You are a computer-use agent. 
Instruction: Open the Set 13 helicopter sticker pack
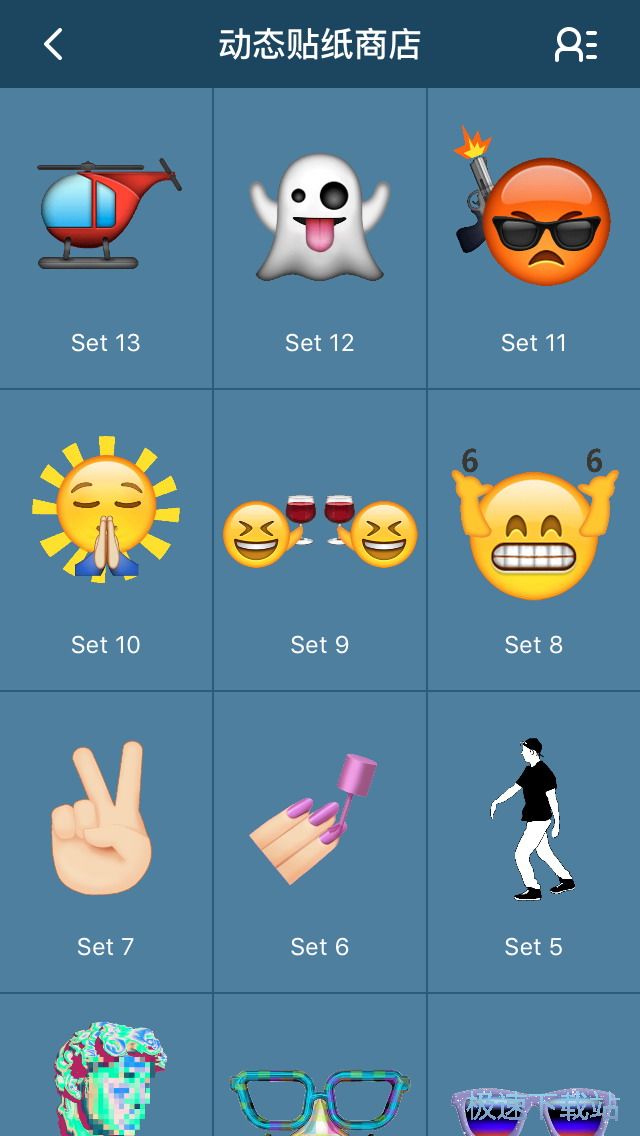tap(106, 238)
